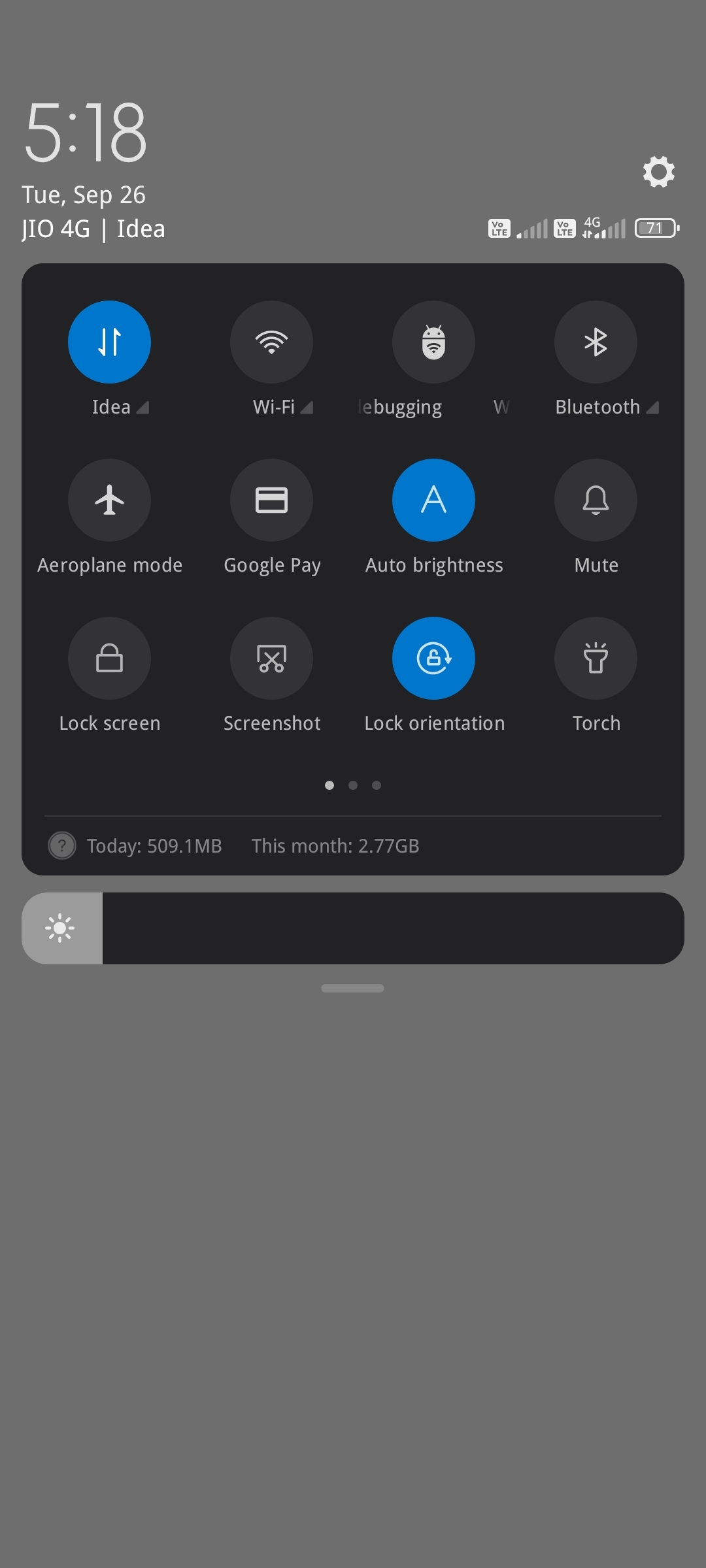
Task: Enable Aeroplane mode
Action: (x=109, y=500)
